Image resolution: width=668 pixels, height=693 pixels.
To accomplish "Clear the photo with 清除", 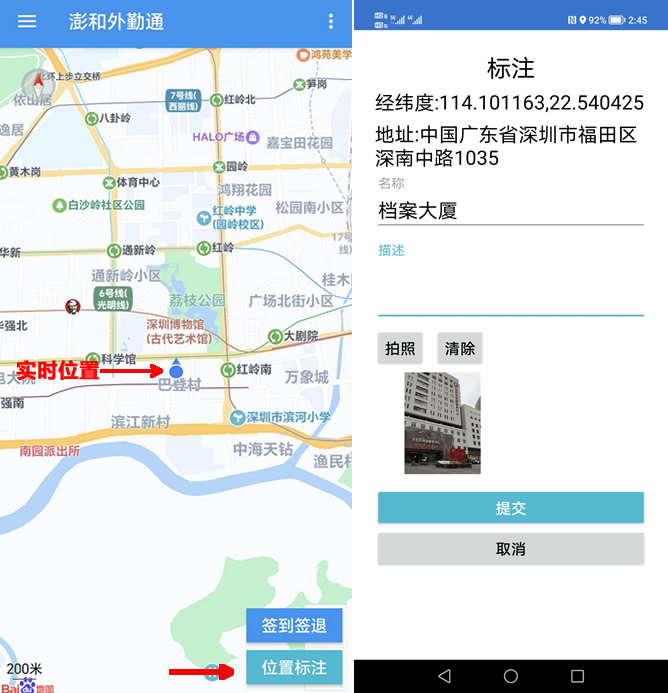I will [x=460, y=349].
